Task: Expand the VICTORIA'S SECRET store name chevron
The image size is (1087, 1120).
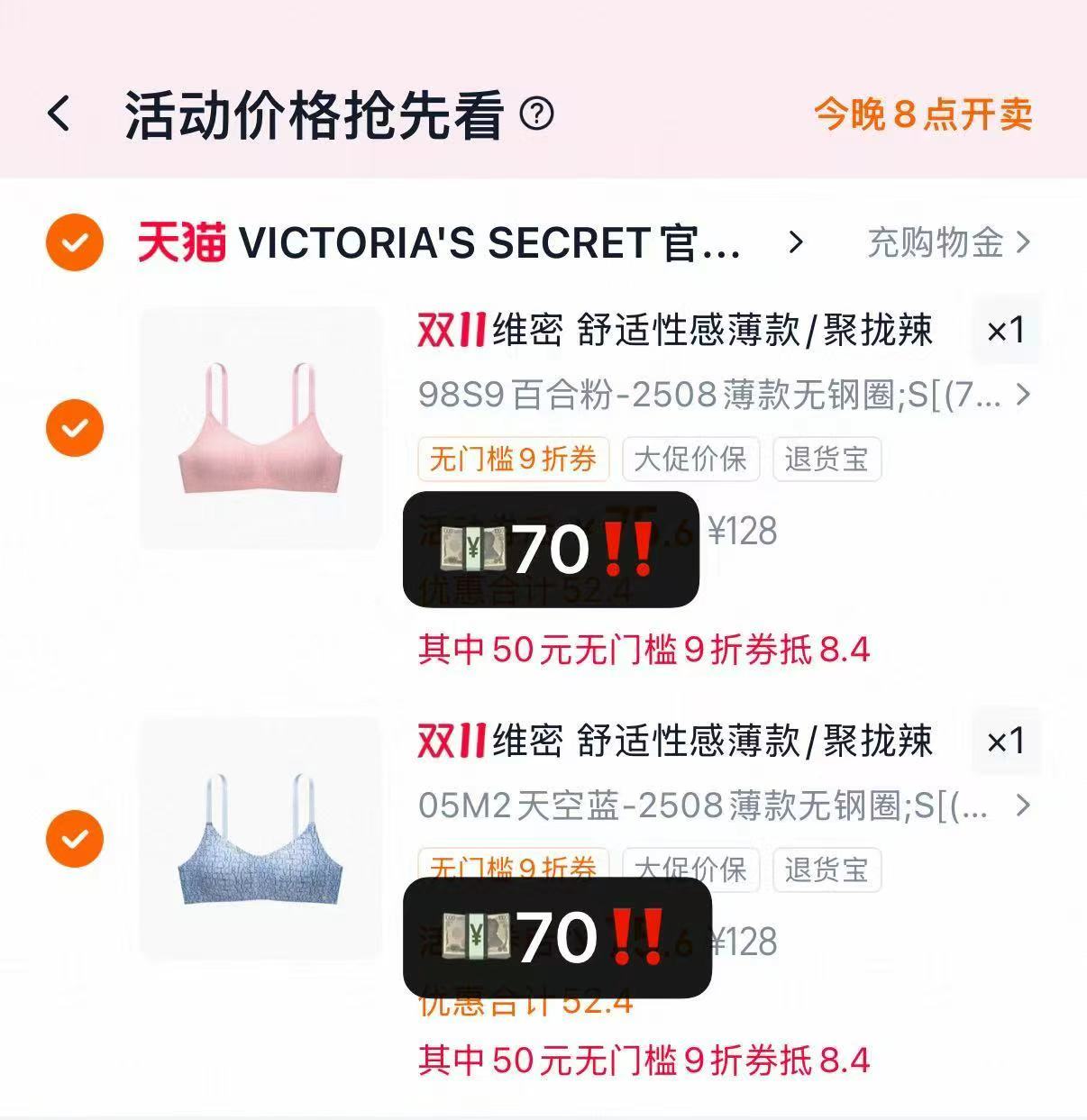Action: pos(796,241)
